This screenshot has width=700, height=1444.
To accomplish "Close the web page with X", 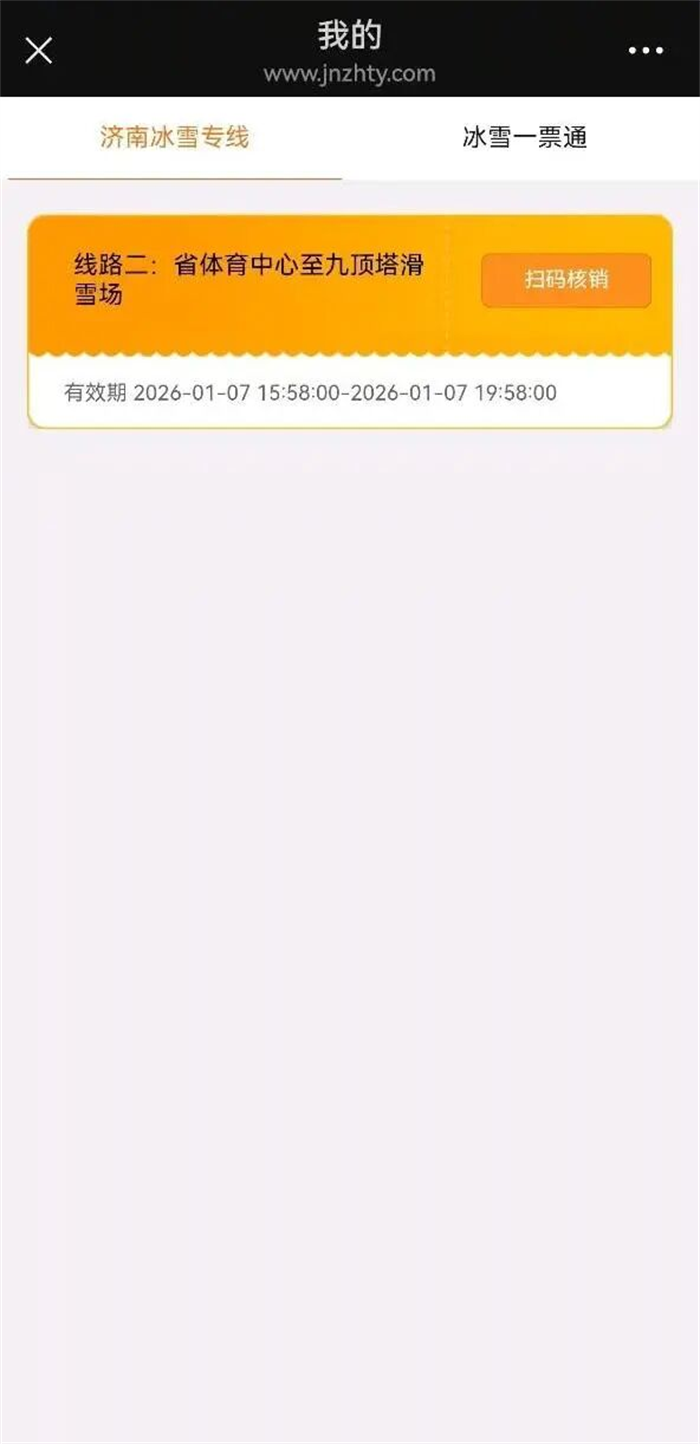I will point(38,50).
